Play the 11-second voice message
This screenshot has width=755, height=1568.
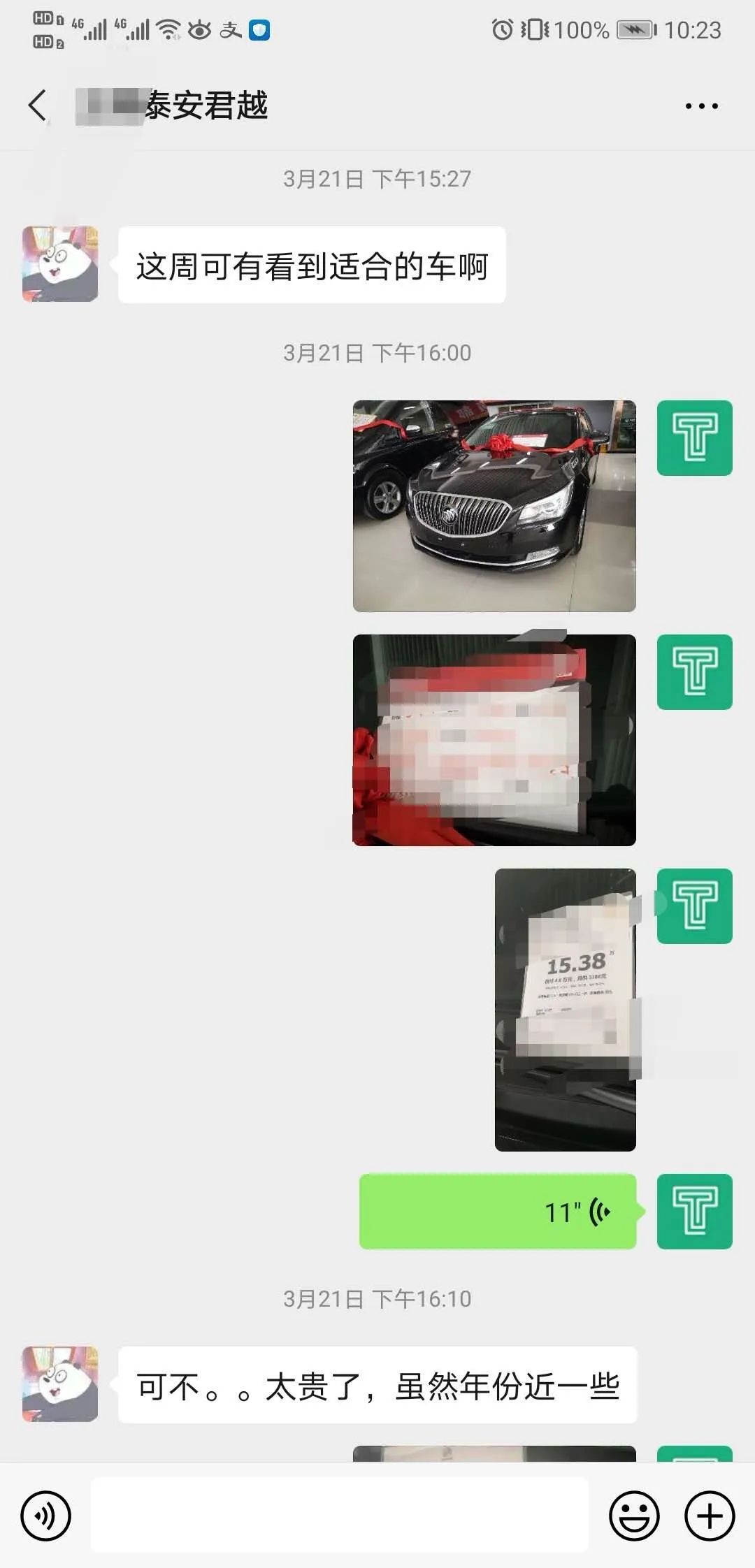(x=498, y=1211)
